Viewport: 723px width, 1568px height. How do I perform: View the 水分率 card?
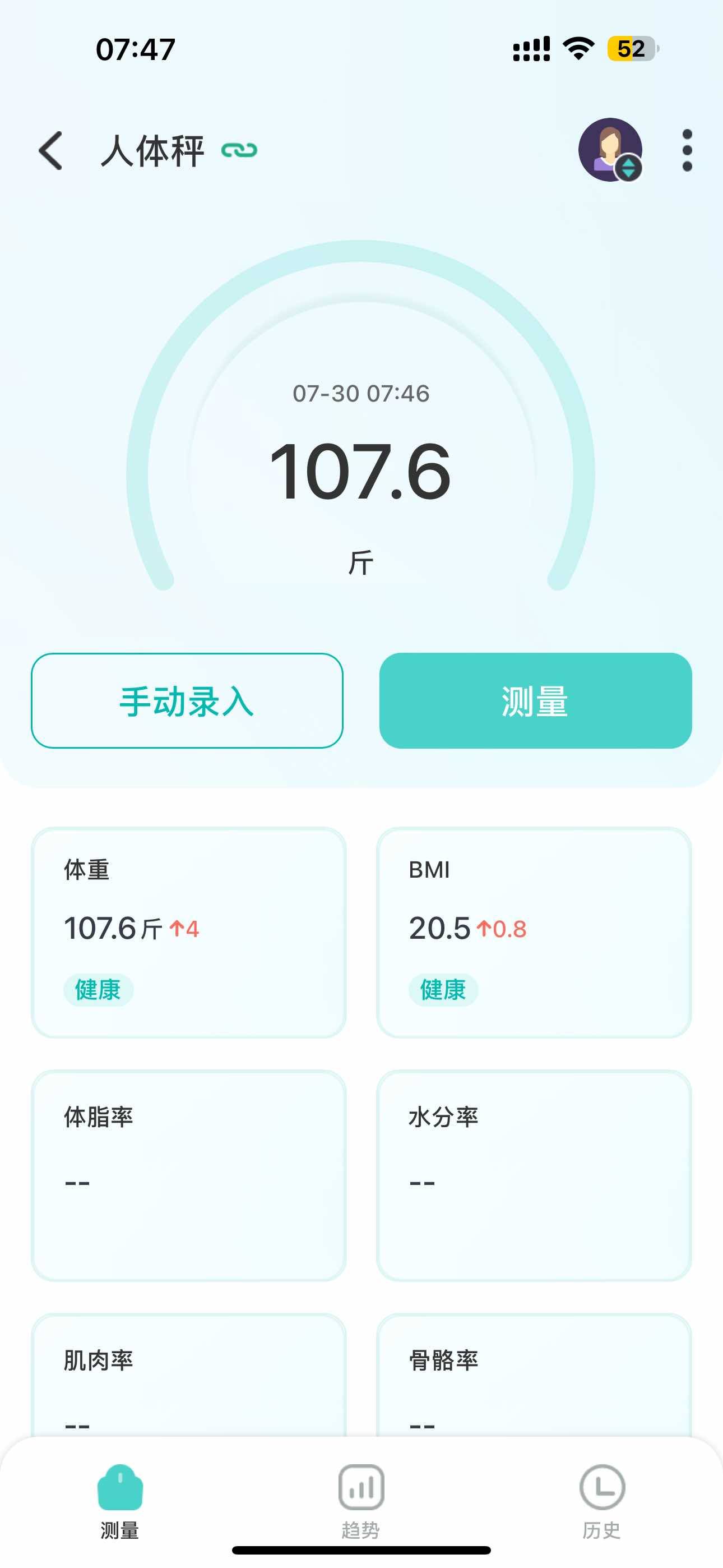pos(534,1175)
